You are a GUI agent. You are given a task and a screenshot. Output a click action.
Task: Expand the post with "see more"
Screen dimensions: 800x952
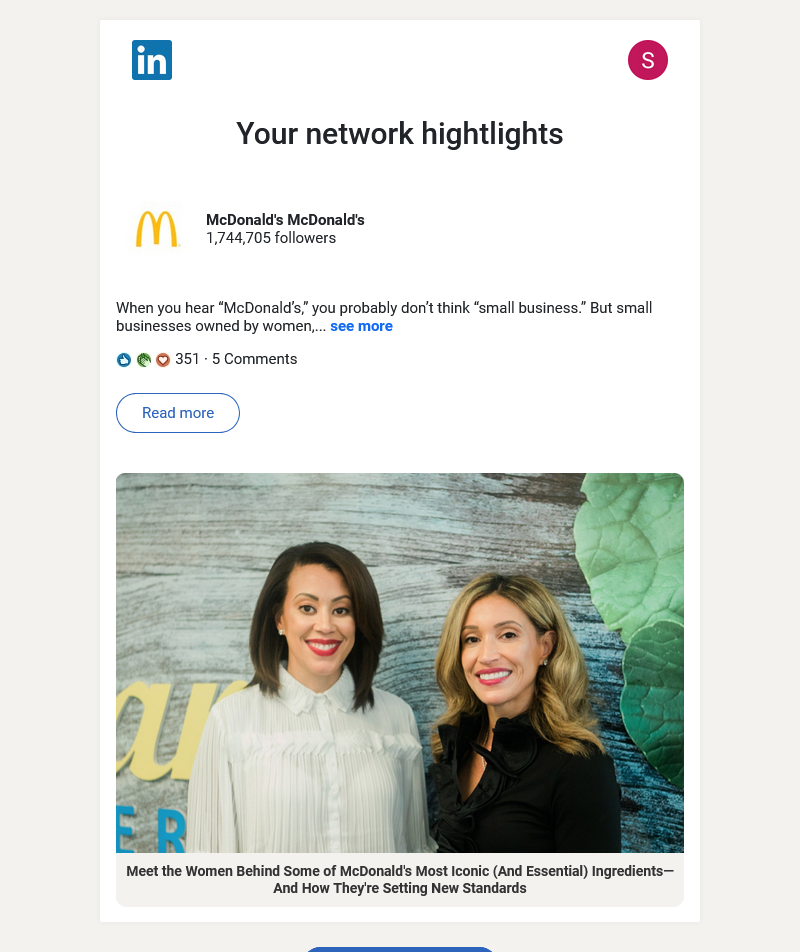(x=361, y=326)
